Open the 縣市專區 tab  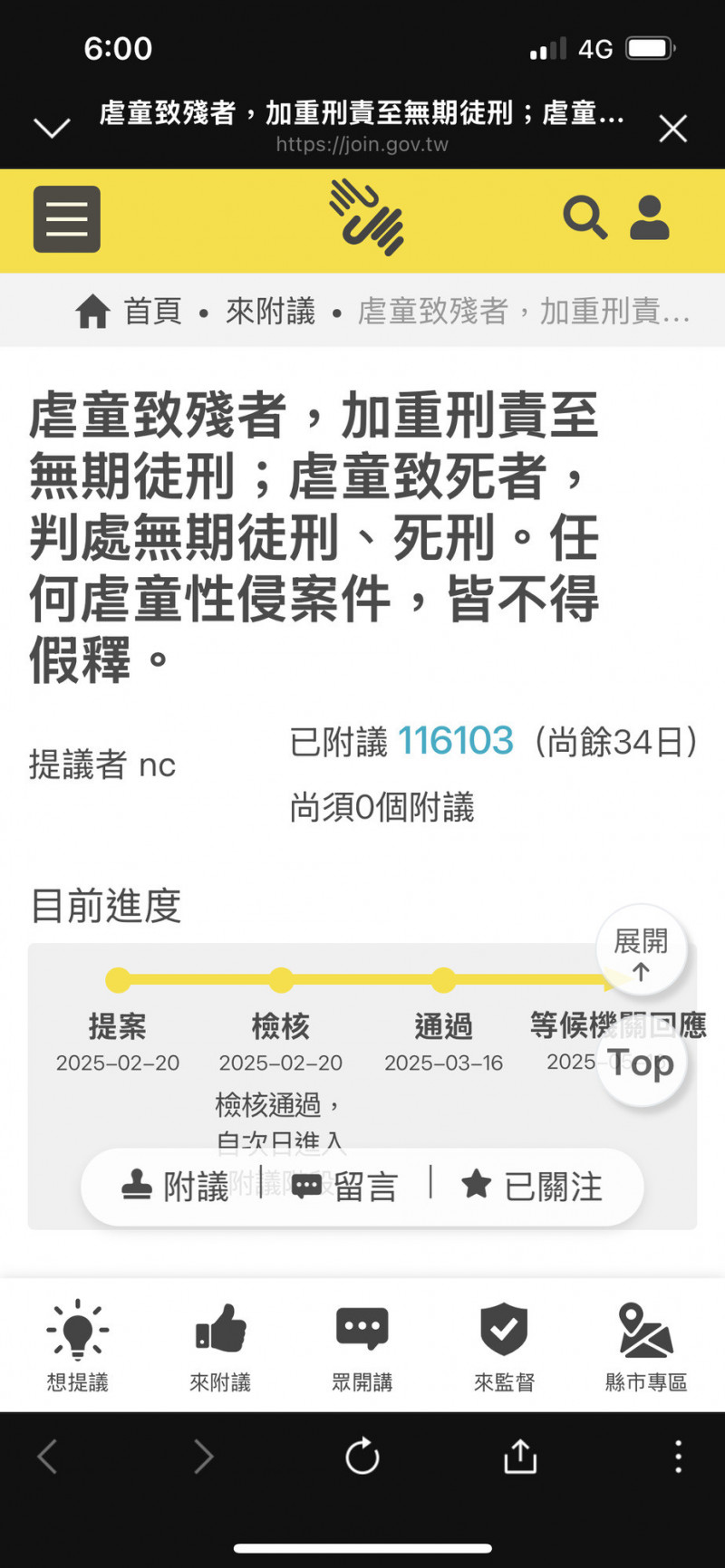(x=646, y=1345)
